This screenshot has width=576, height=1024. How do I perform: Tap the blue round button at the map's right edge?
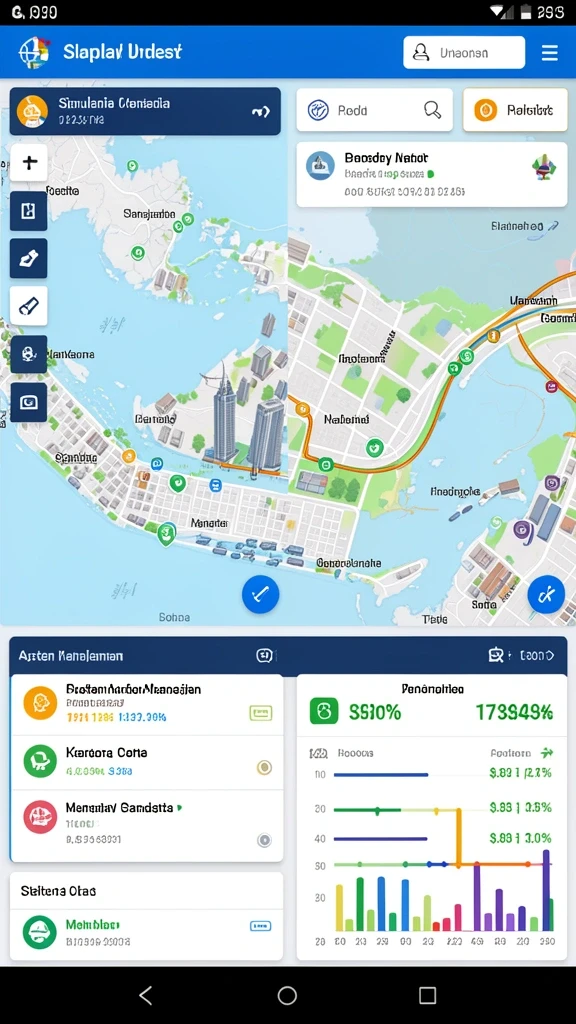tap(546, 594)
